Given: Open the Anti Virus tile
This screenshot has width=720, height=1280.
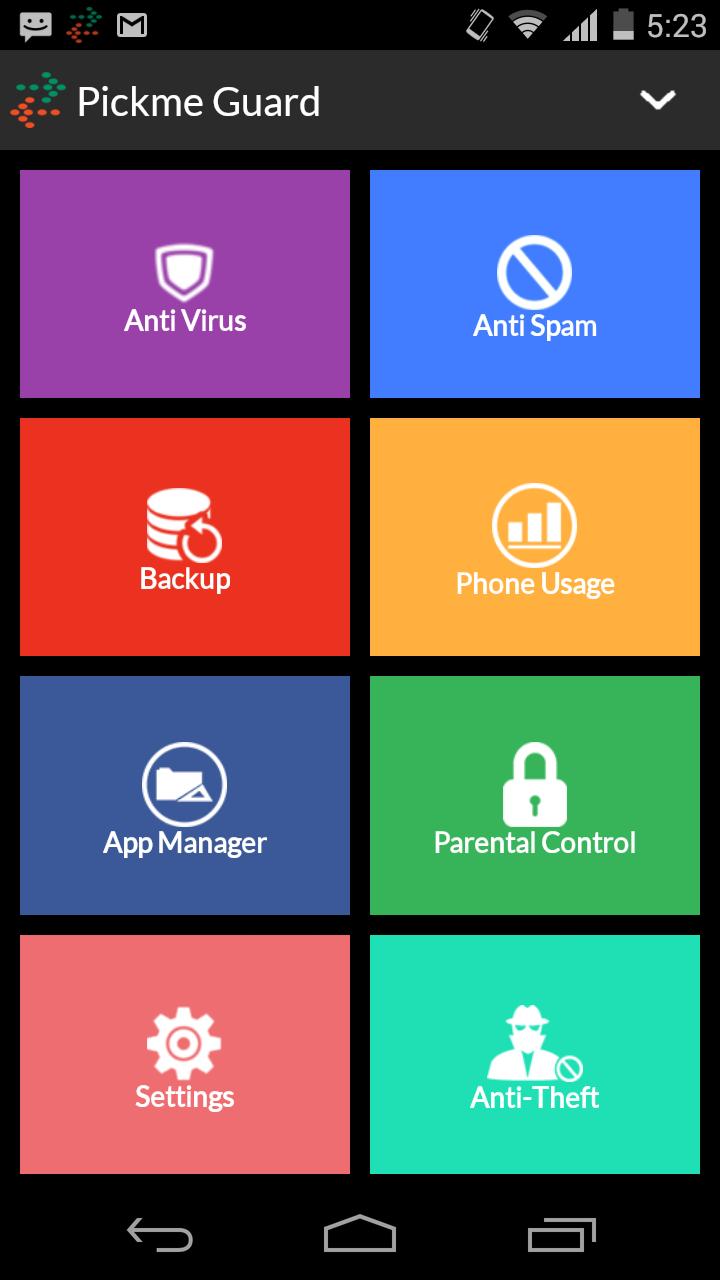Looking at the screenshot, I should [185, 284].
